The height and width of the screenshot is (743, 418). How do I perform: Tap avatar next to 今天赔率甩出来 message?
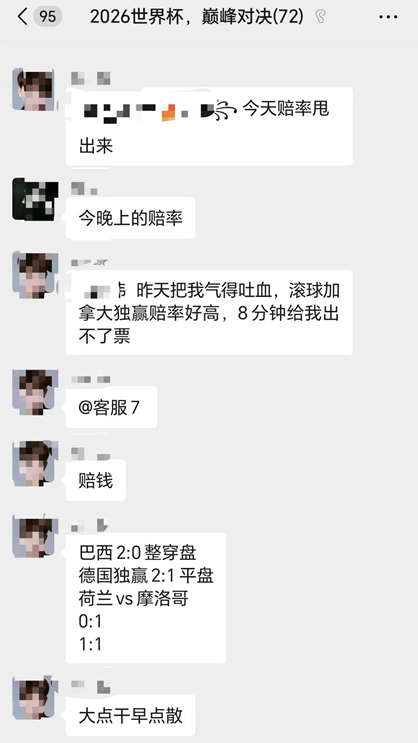(35, 90)
